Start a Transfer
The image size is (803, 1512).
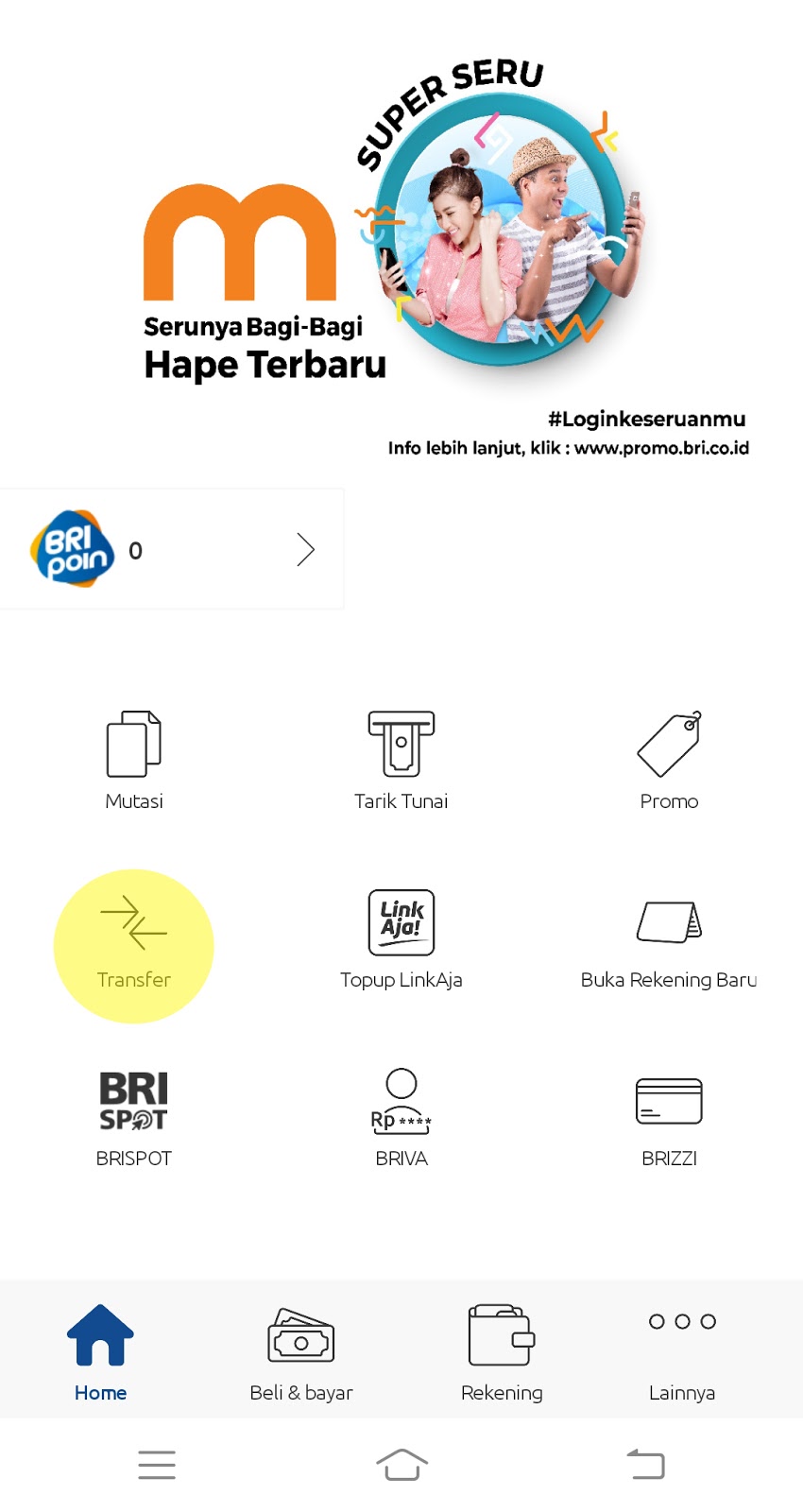coord(134,945)
